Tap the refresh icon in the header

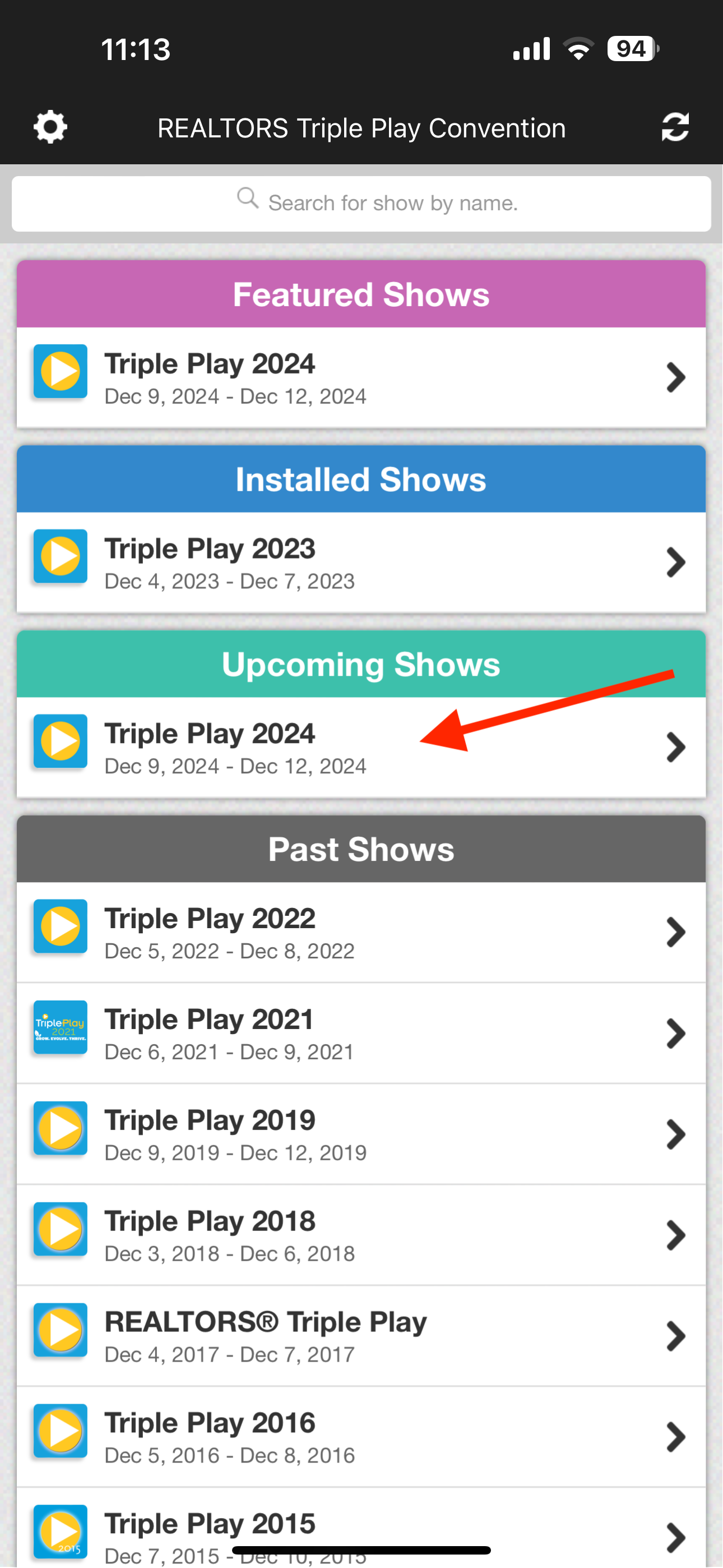[675, 127]
